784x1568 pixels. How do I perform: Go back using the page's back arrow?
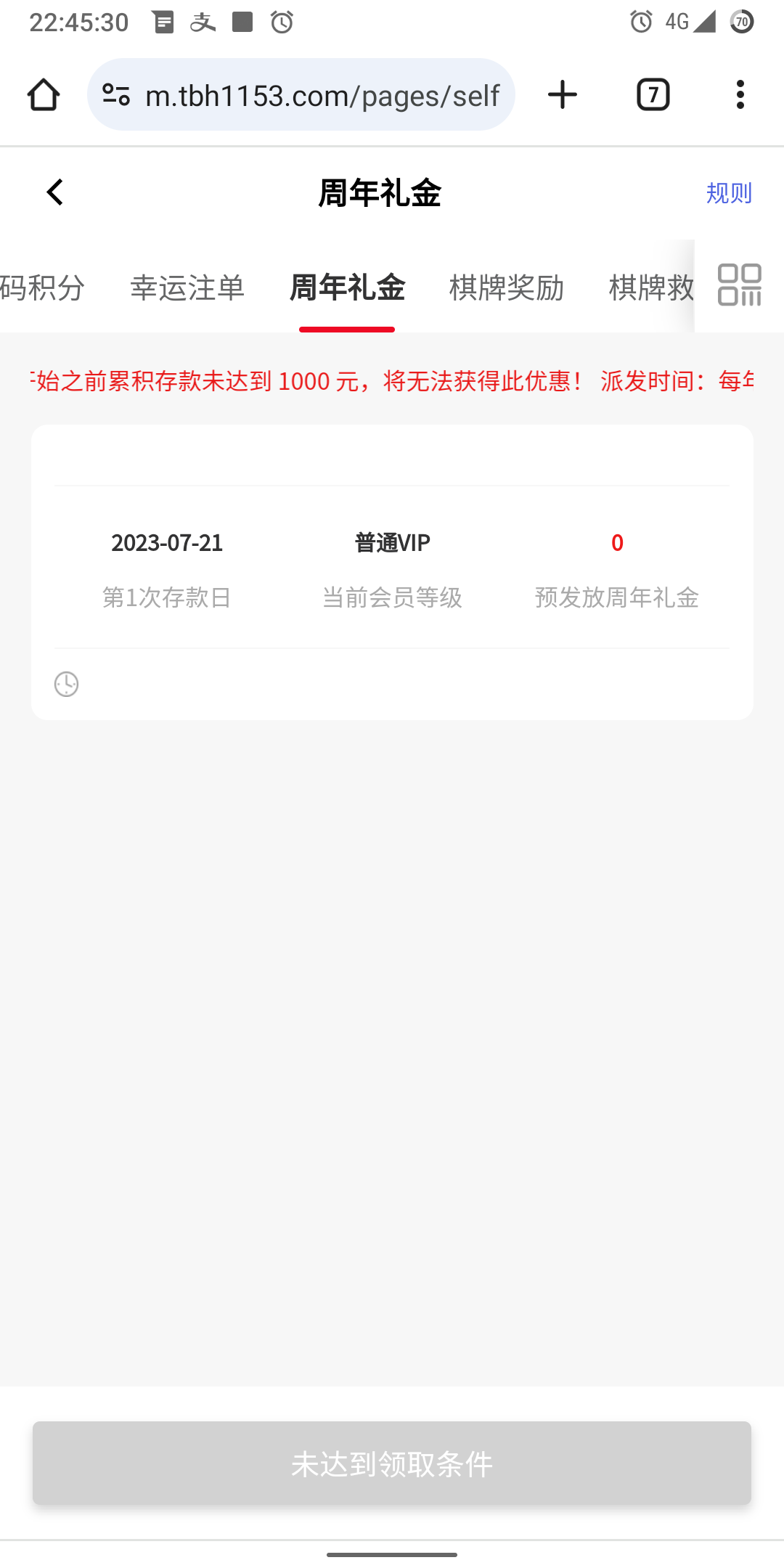(x=55, y=192)
